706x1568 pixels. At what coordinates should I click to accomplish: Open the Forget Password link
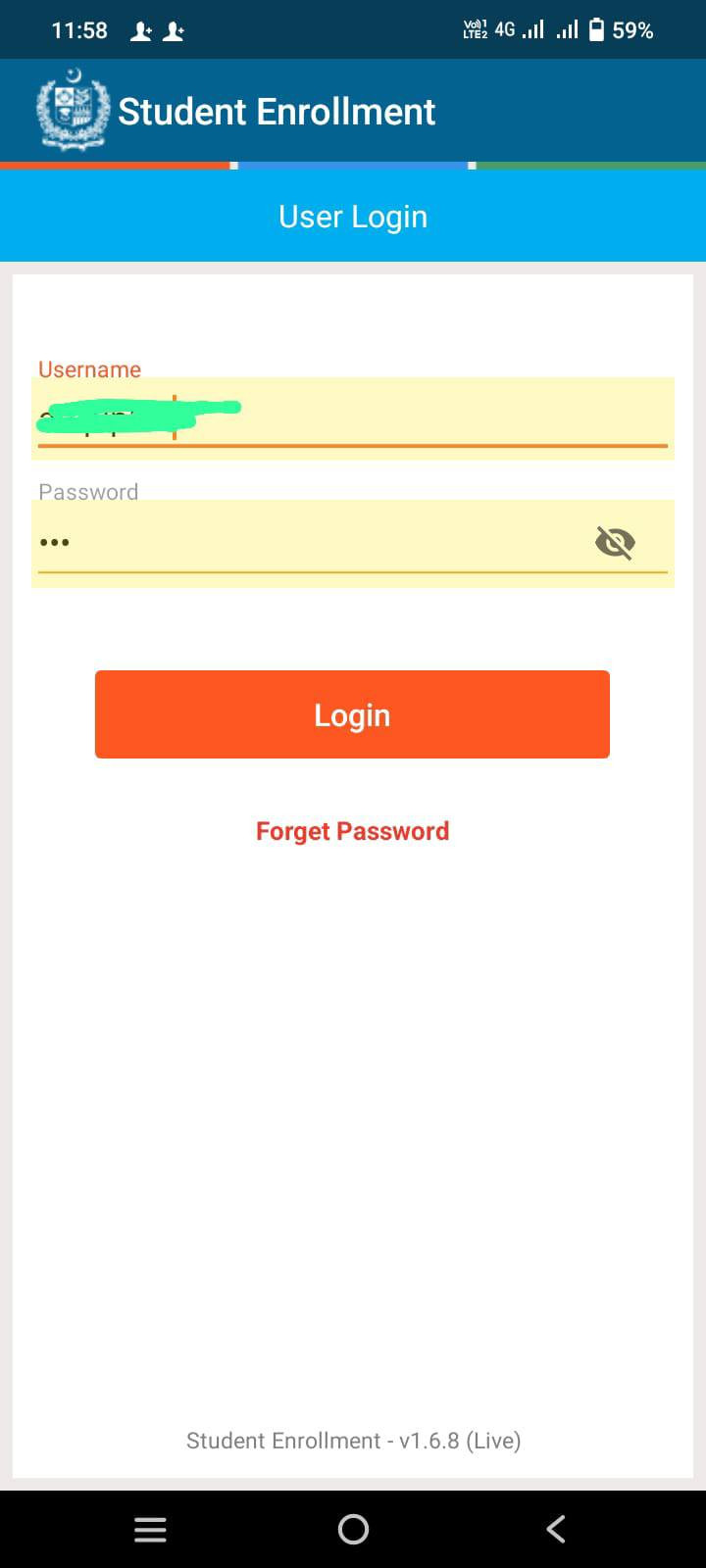pos(352,831)
